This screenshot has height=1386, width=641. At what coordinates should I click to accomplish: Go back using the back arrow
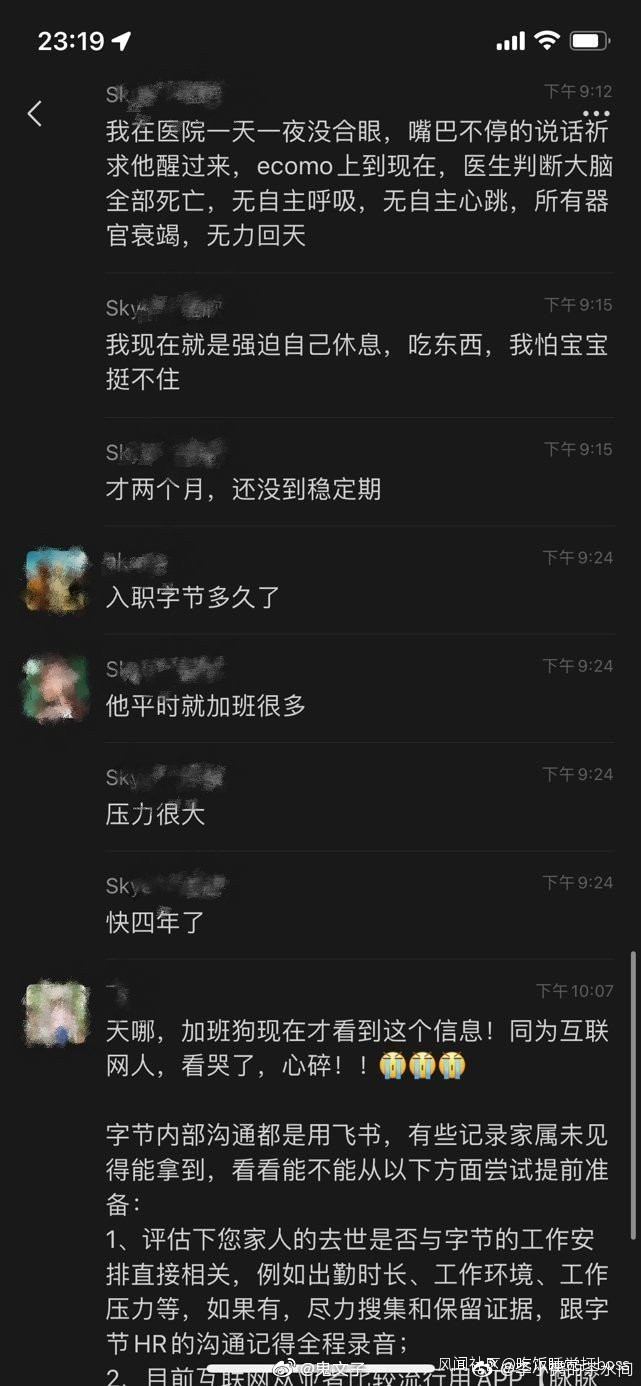(35, 113)
